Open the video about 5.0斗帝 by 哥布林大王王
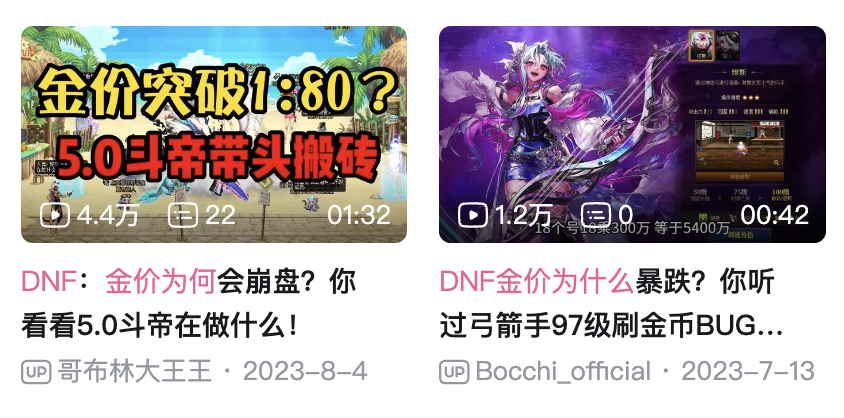Viewport: 844px width, 418px height. point(213,134)
